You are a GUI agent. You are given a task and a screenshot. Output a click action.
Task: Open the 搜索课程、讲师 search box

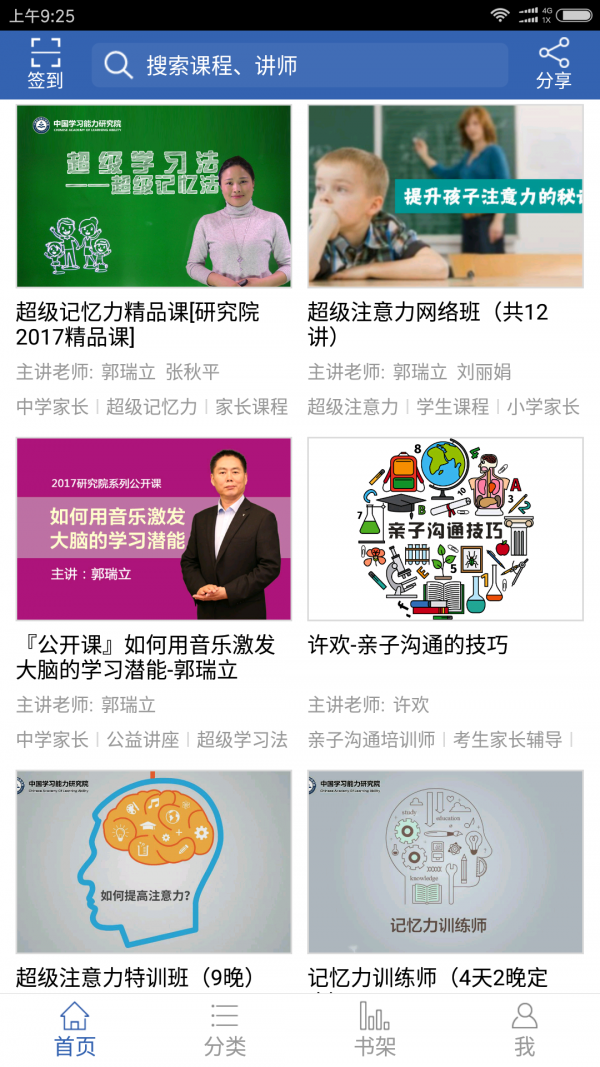click(300, 66)
